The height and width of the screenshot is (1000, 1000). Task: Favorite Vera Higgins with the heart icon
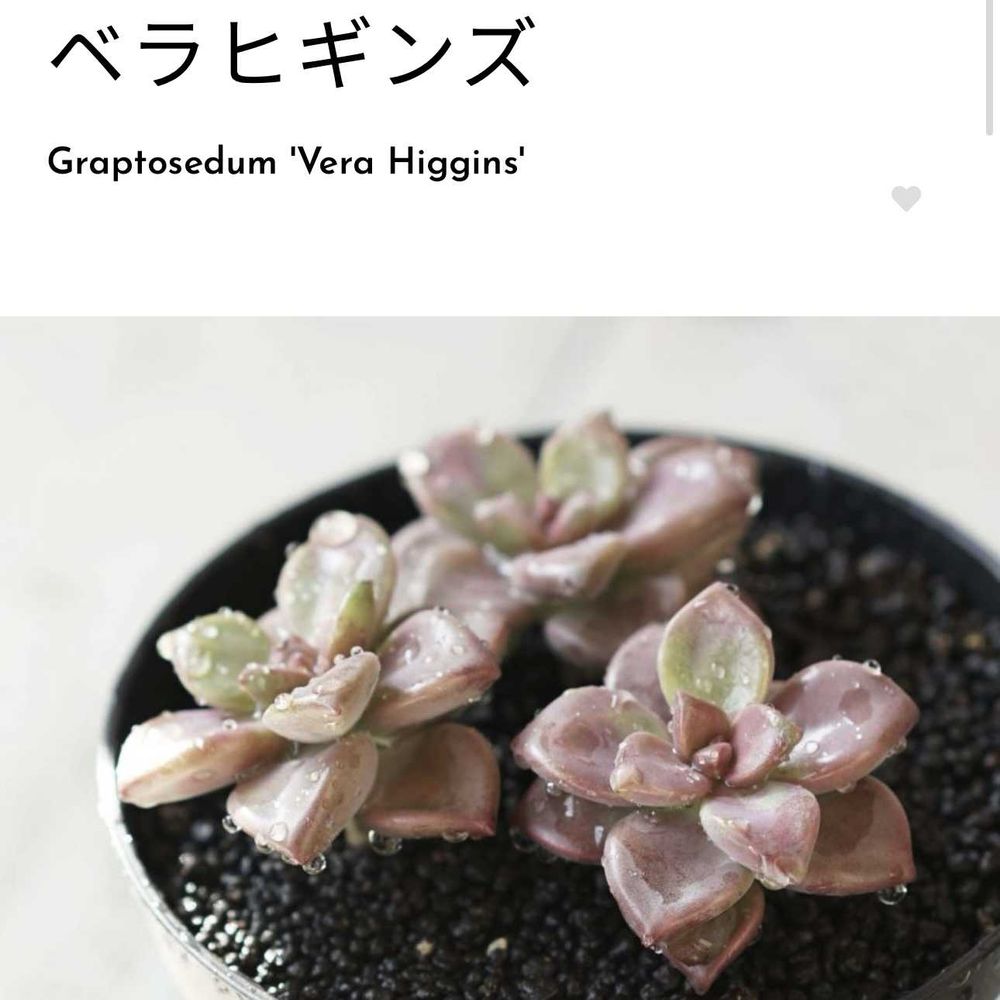[906, 198]
